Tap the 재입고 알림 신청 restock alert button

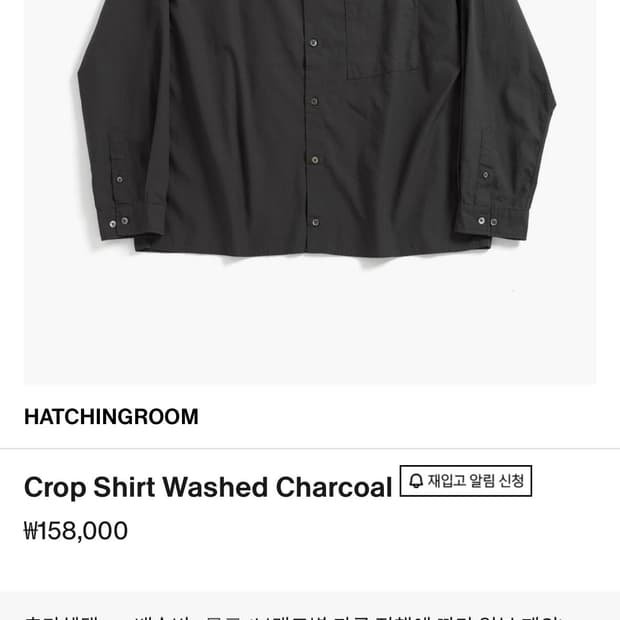pyautogui.click(x=466, y=481)
